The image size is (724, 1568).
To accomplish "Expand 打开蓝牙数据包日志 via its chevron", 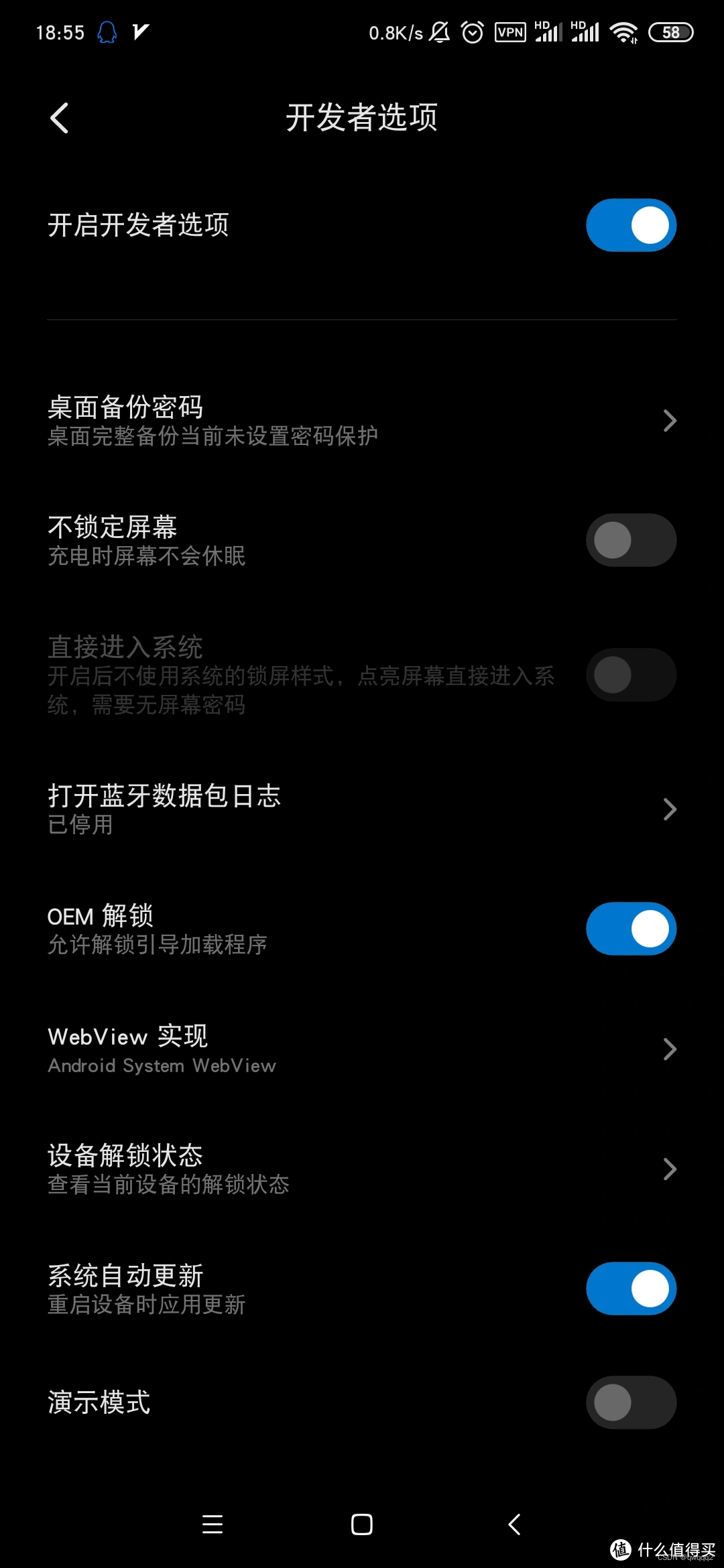I will pyautogui.click(x=669, y=809).
